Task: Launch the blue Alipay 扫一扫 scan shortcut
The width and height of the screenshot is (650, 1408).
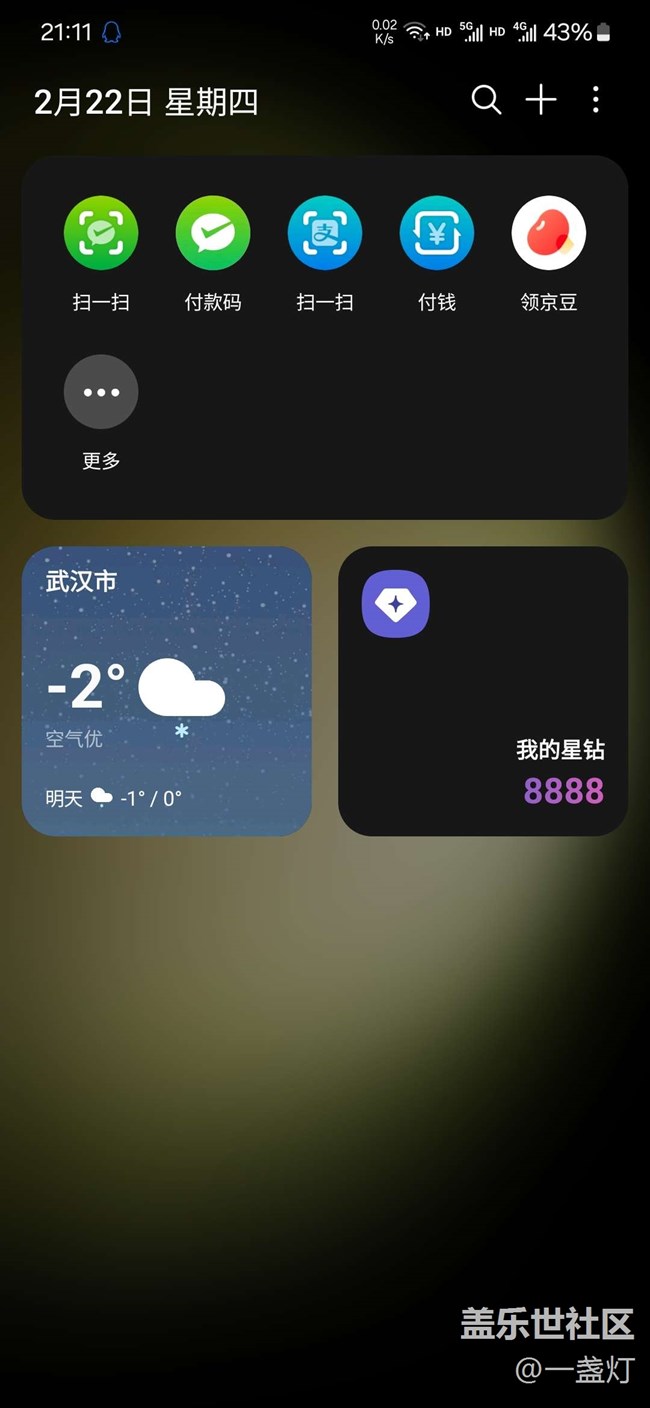Action: click(x=325, y=233)
